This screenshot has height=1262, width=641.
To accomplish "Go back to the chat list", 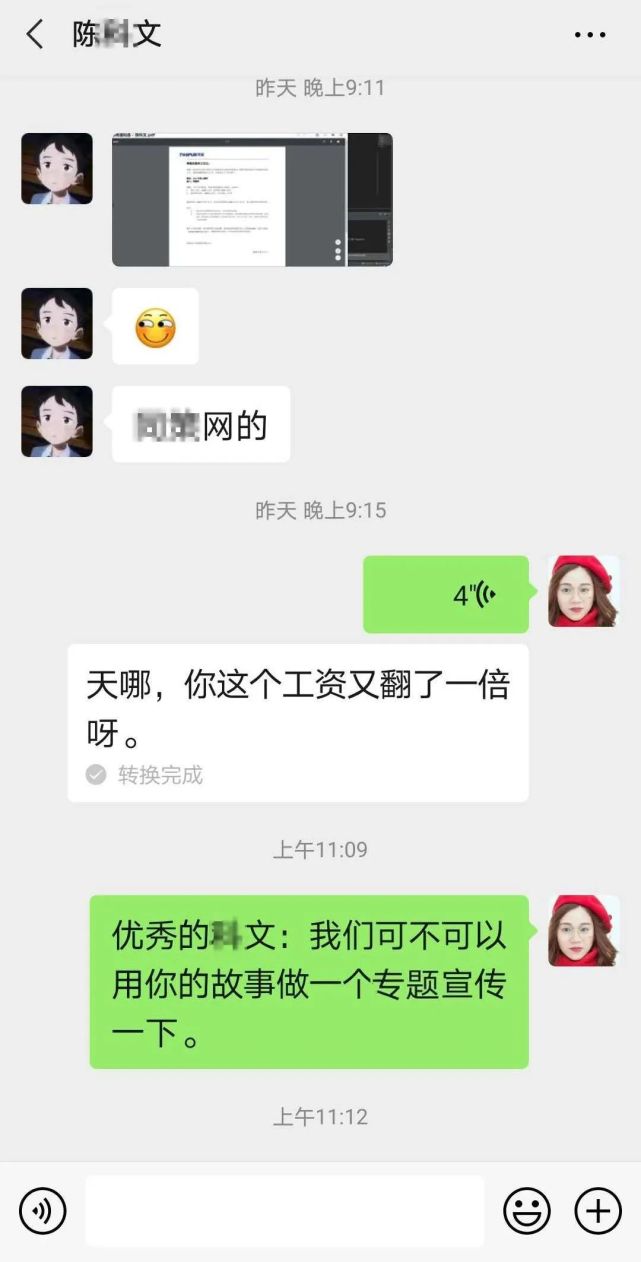I will (x=35, y=35).
